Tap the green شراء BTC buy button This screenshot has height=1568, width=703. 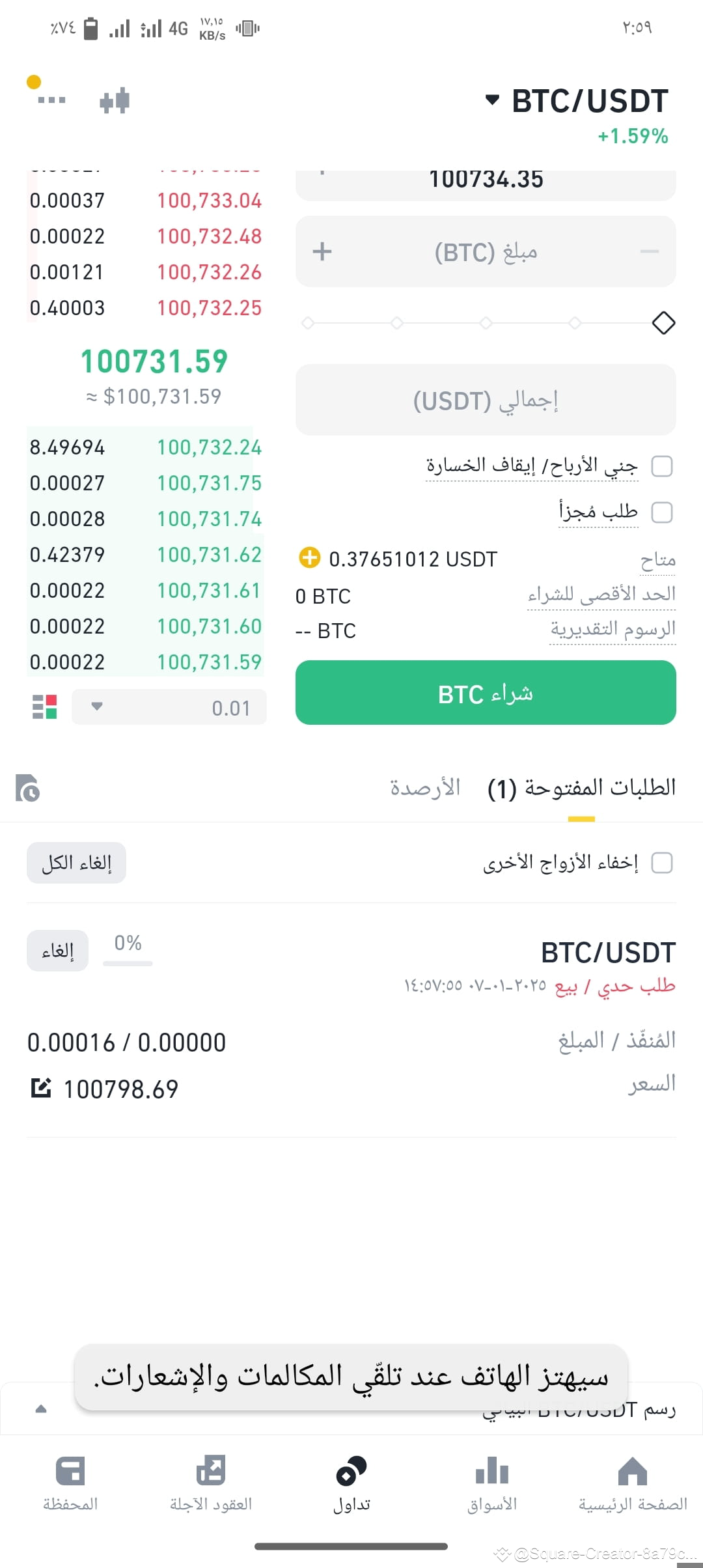(x=486, y=693)
